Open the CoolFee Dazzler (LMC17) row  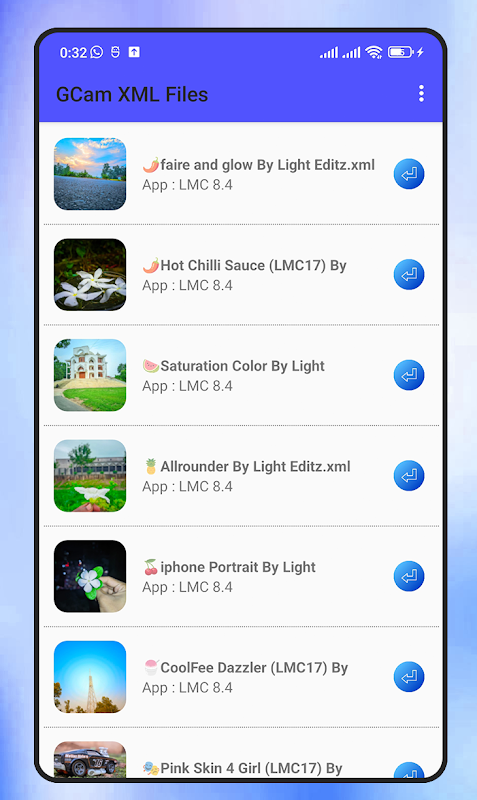(x=241, y=677)
